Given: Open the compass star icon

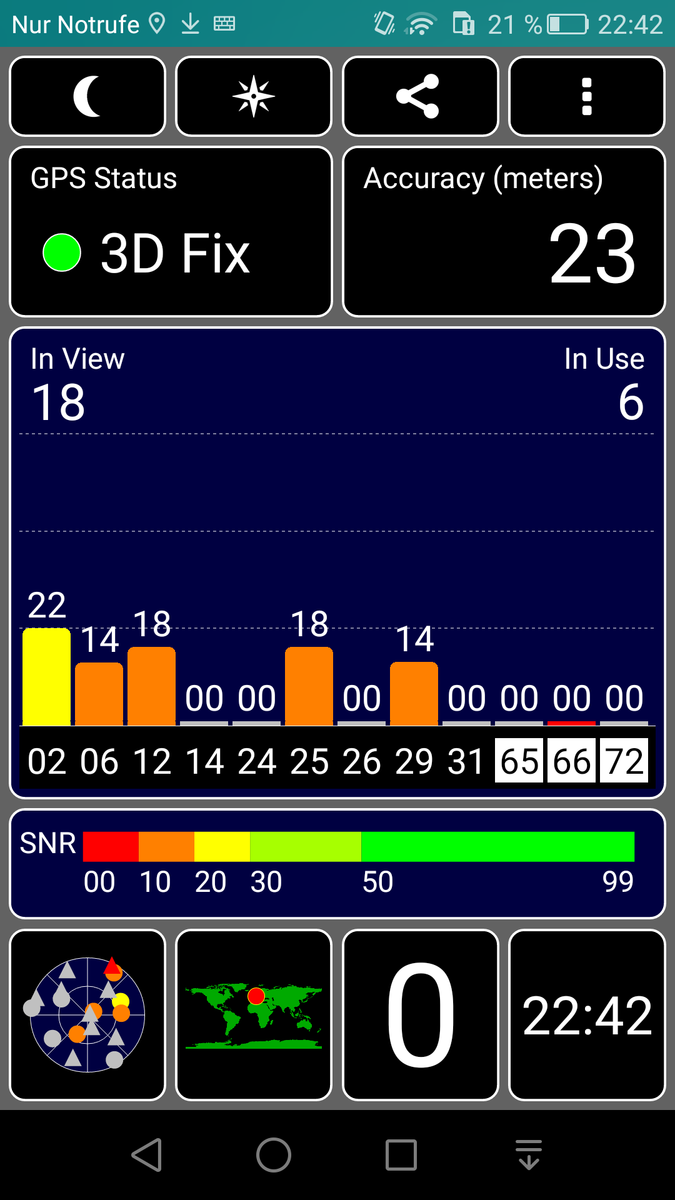Looking at the screenshot, I should [x=254, y=97].
